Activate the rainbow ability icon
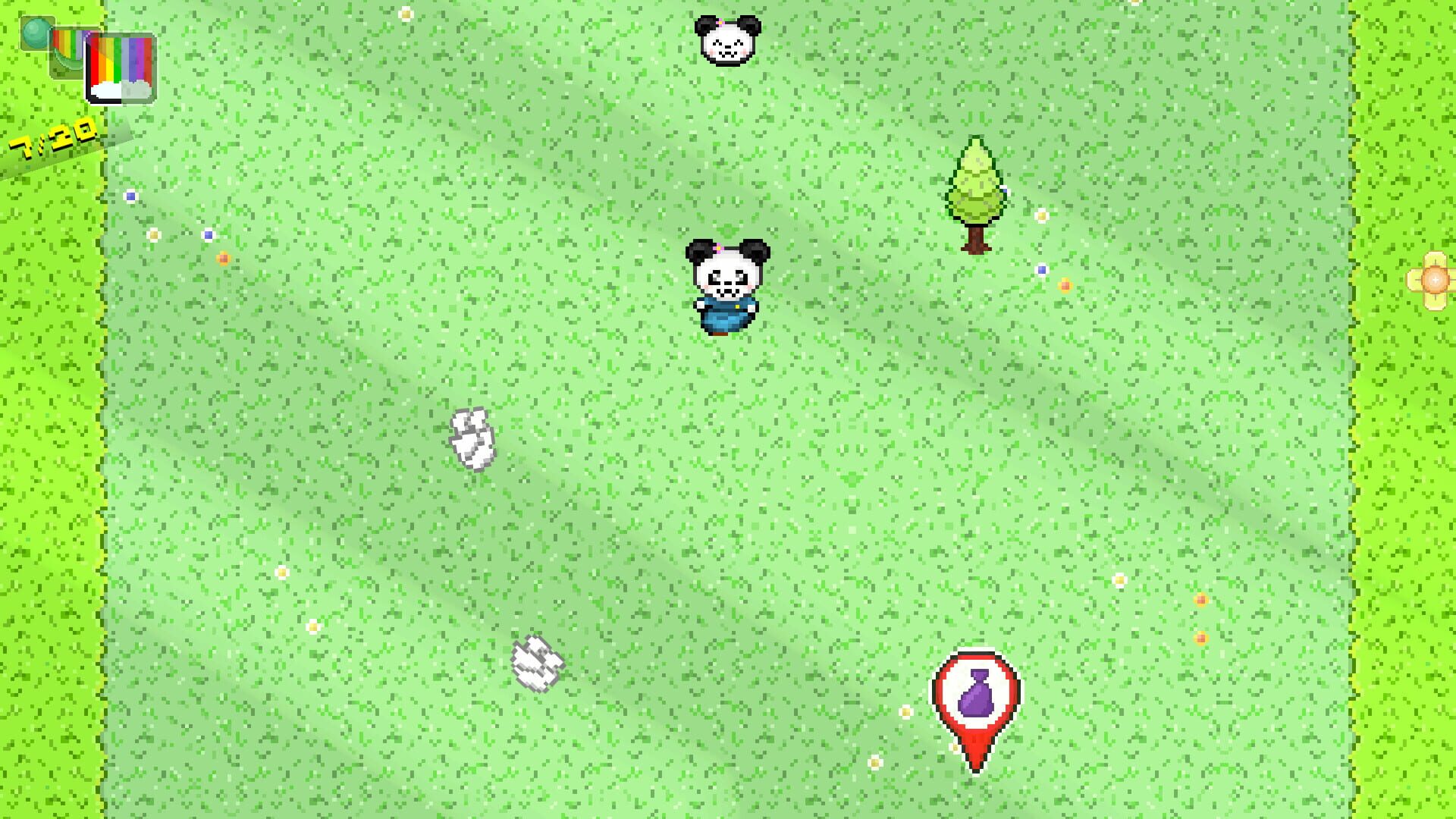Image resolution: width=1456 pixels, height=819 pixels. [x=121, y=68]
